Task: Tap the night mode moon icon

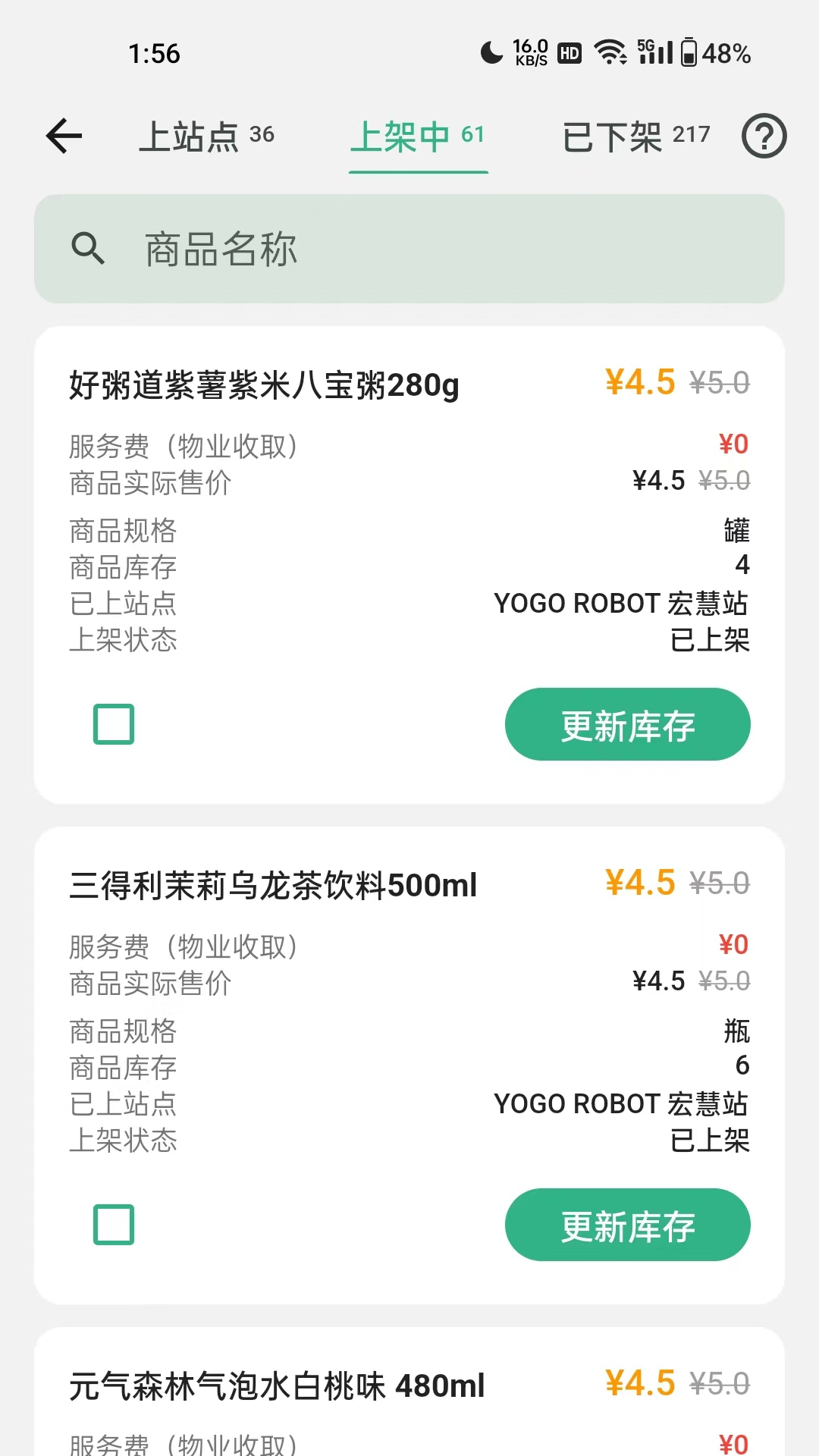Action: (x=490, y=52)
